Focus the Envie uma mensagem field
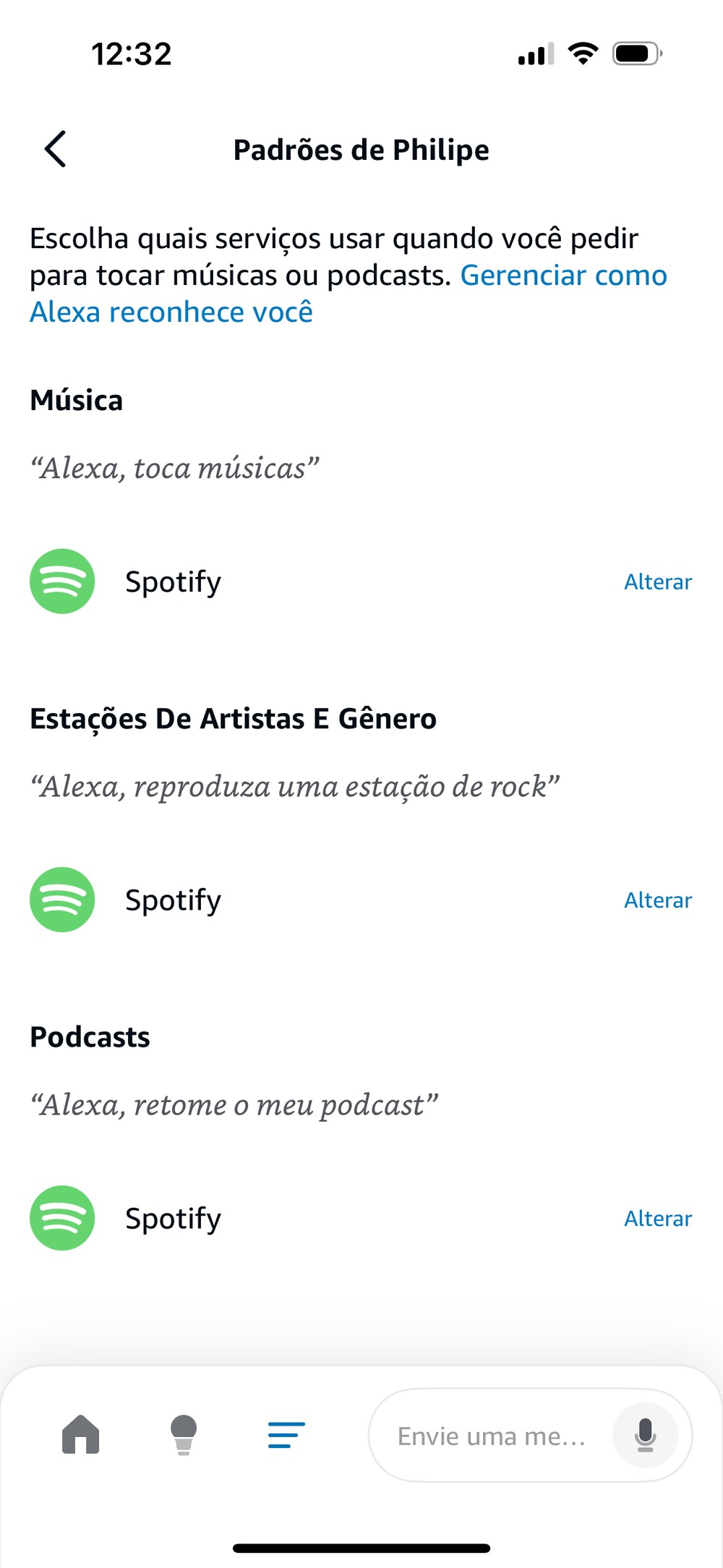 [492, 1436]
